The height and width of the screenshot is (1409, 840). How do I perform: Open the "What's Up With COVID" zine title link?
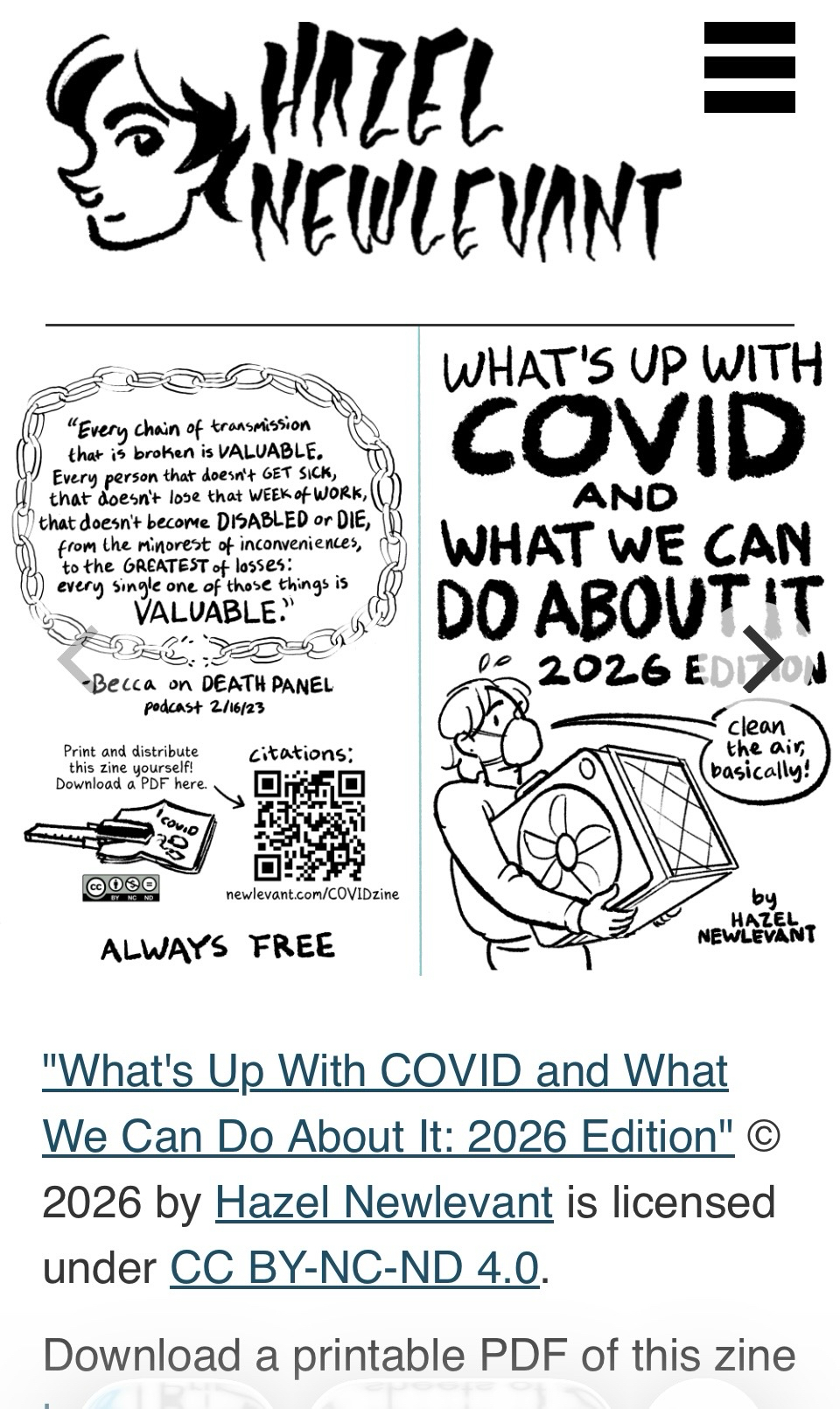[x=386, y=1104]
